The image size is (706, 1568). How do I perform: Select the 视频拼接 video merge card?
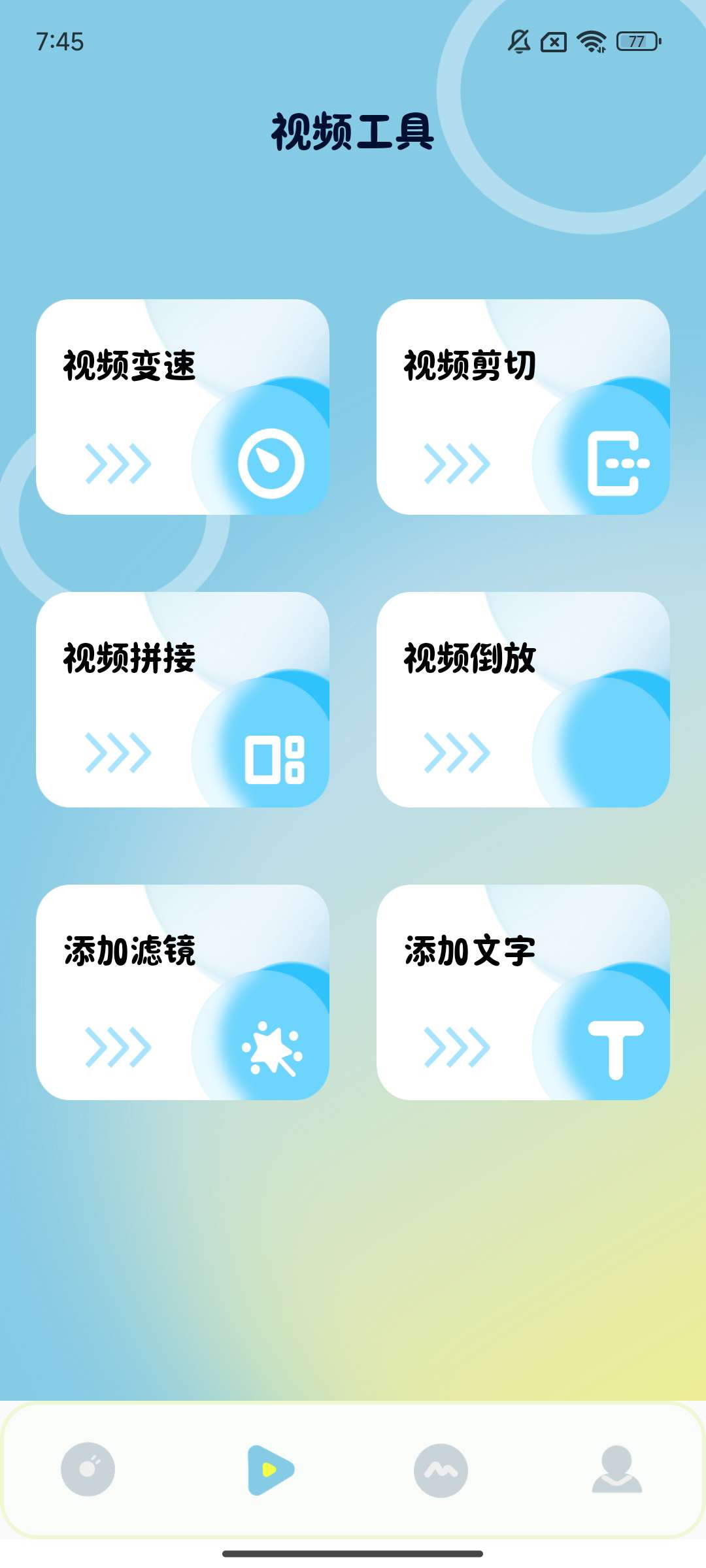pyautogui.click(x=182, y=700)
